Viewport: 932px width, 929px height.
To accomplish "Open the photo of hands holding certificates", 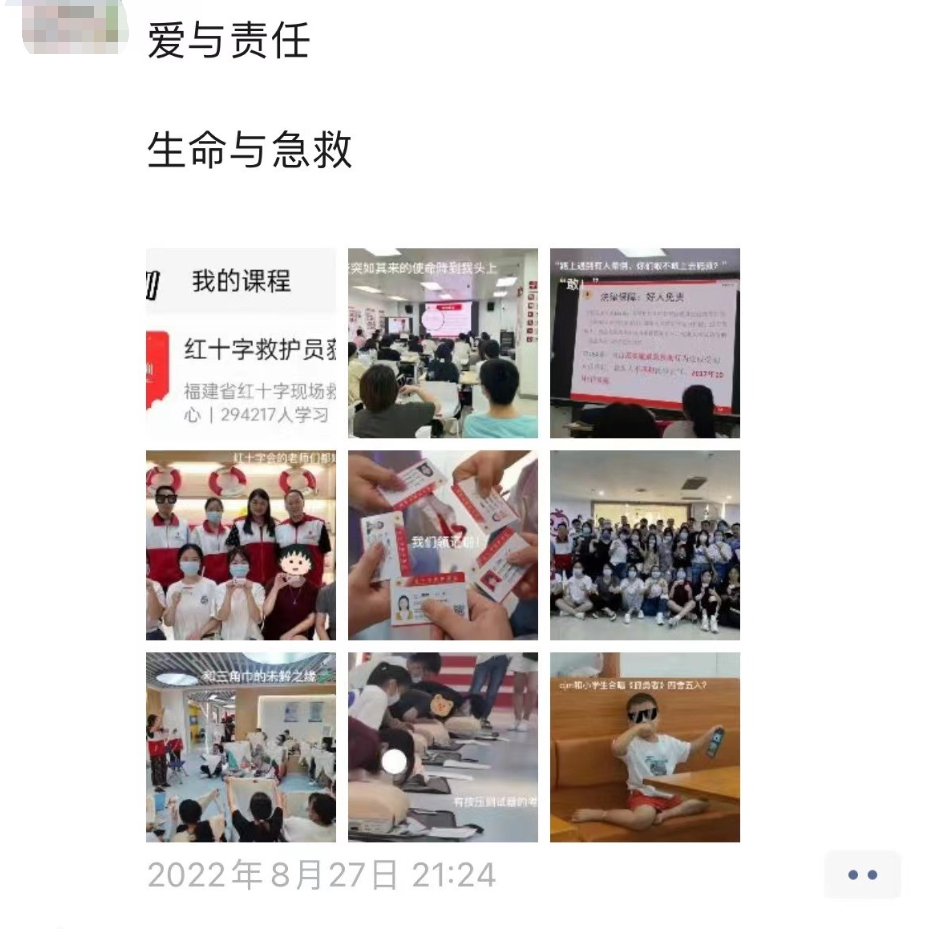I will pos(443,545).
